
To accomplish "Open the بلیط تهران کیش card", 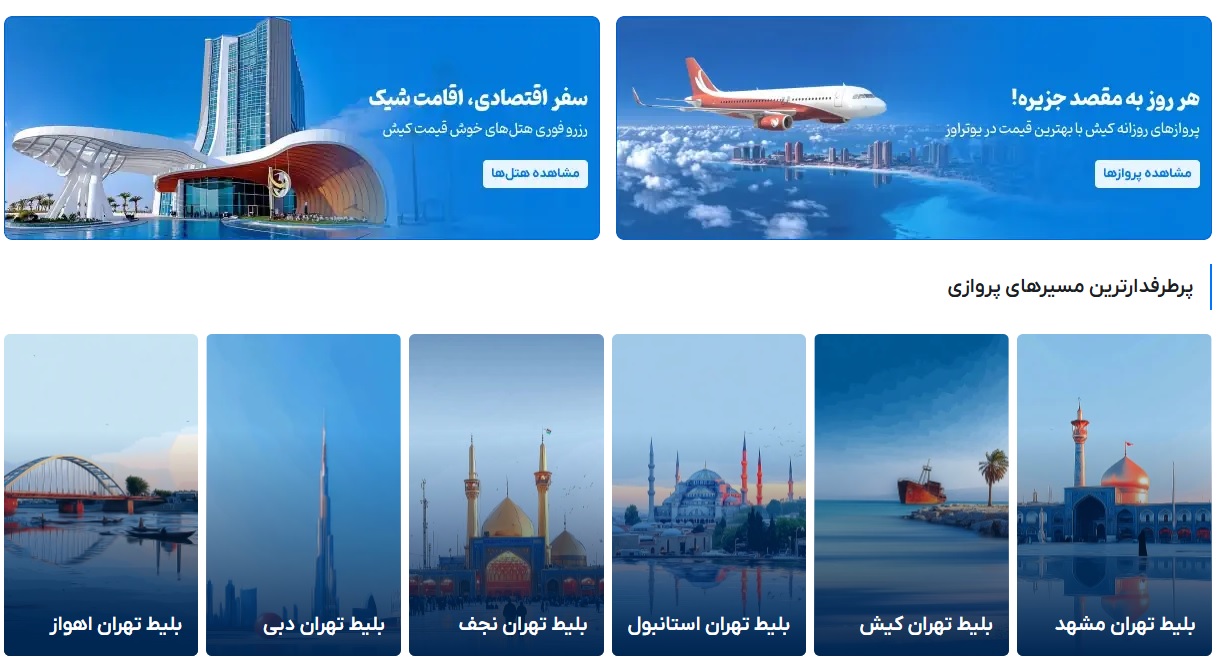I will coord(911,495).
